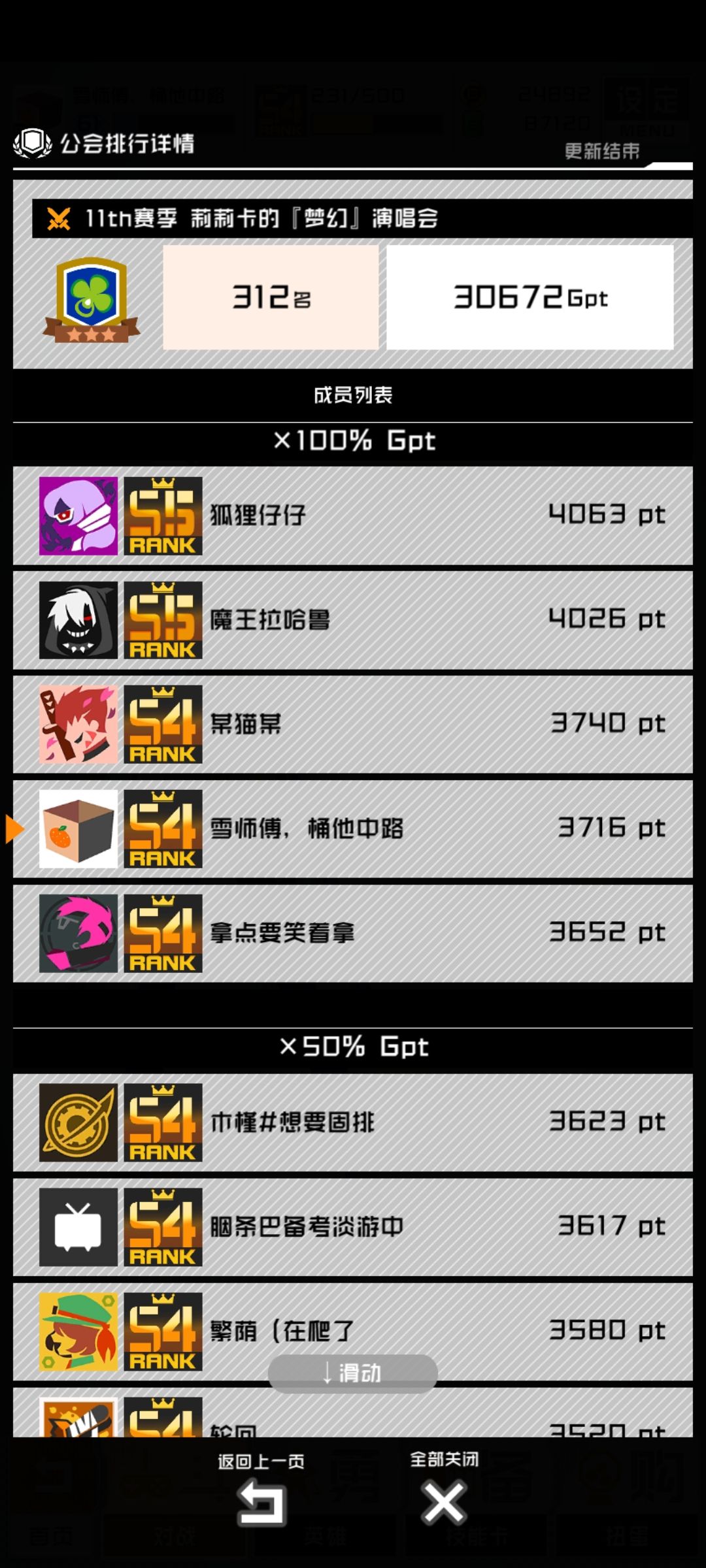This screenshot has height=1568, width=706.
Task: Select the orange box avatar of 雪师傅
Action: click(x=77, y=828)
